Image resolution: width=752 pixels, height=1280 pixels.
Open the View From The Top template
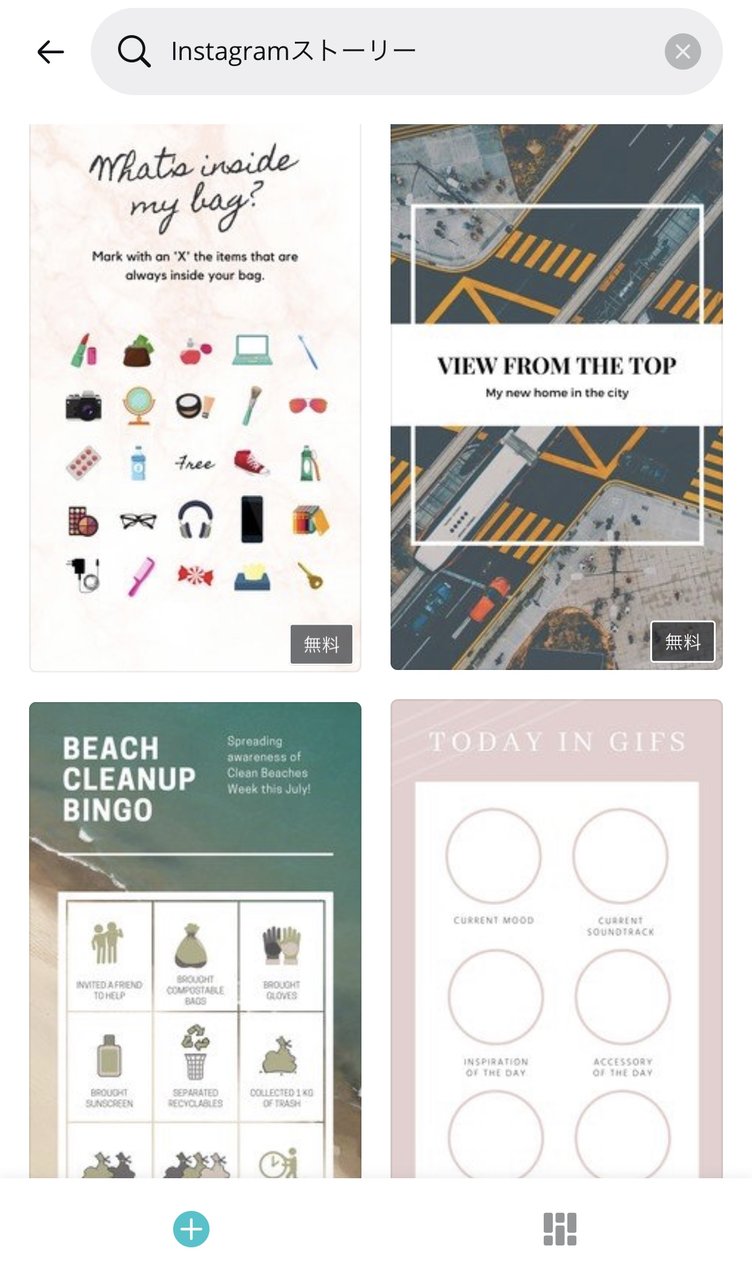click(556, 397)
